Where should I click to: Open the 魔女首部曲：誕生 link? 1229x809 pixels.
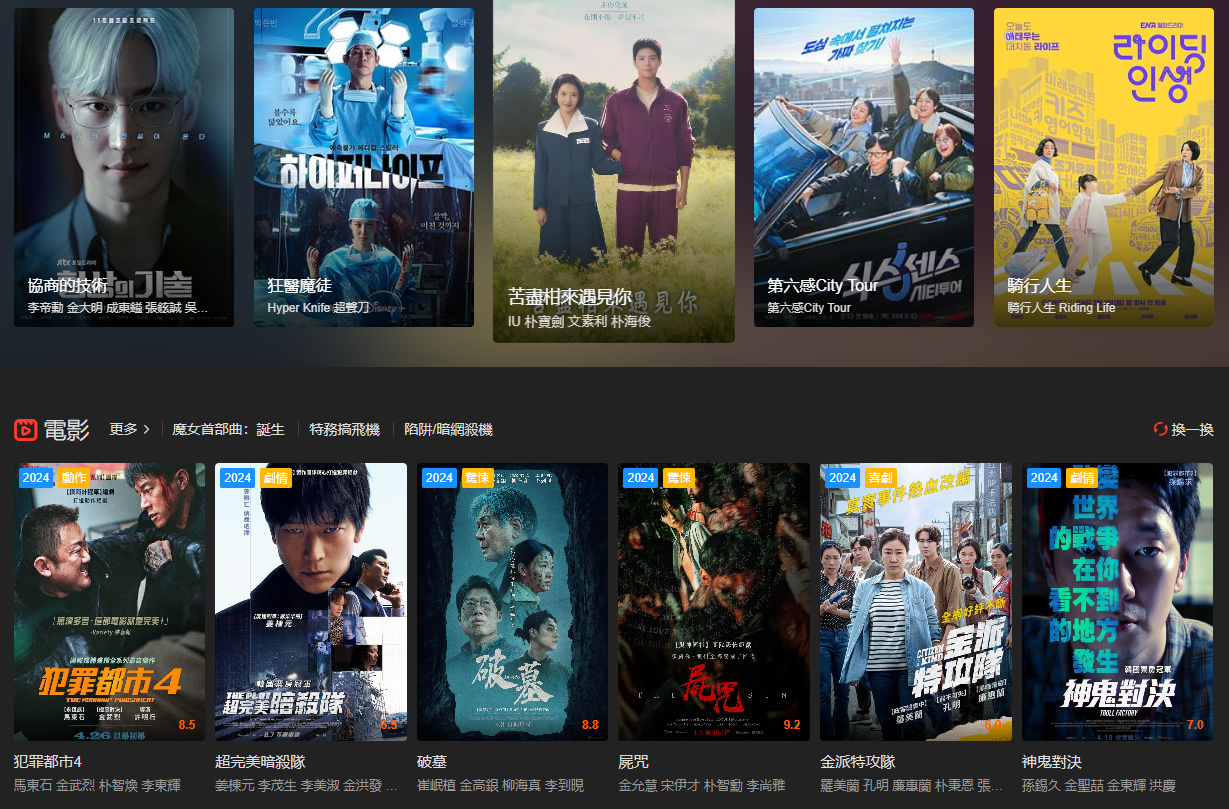point(229,430)
